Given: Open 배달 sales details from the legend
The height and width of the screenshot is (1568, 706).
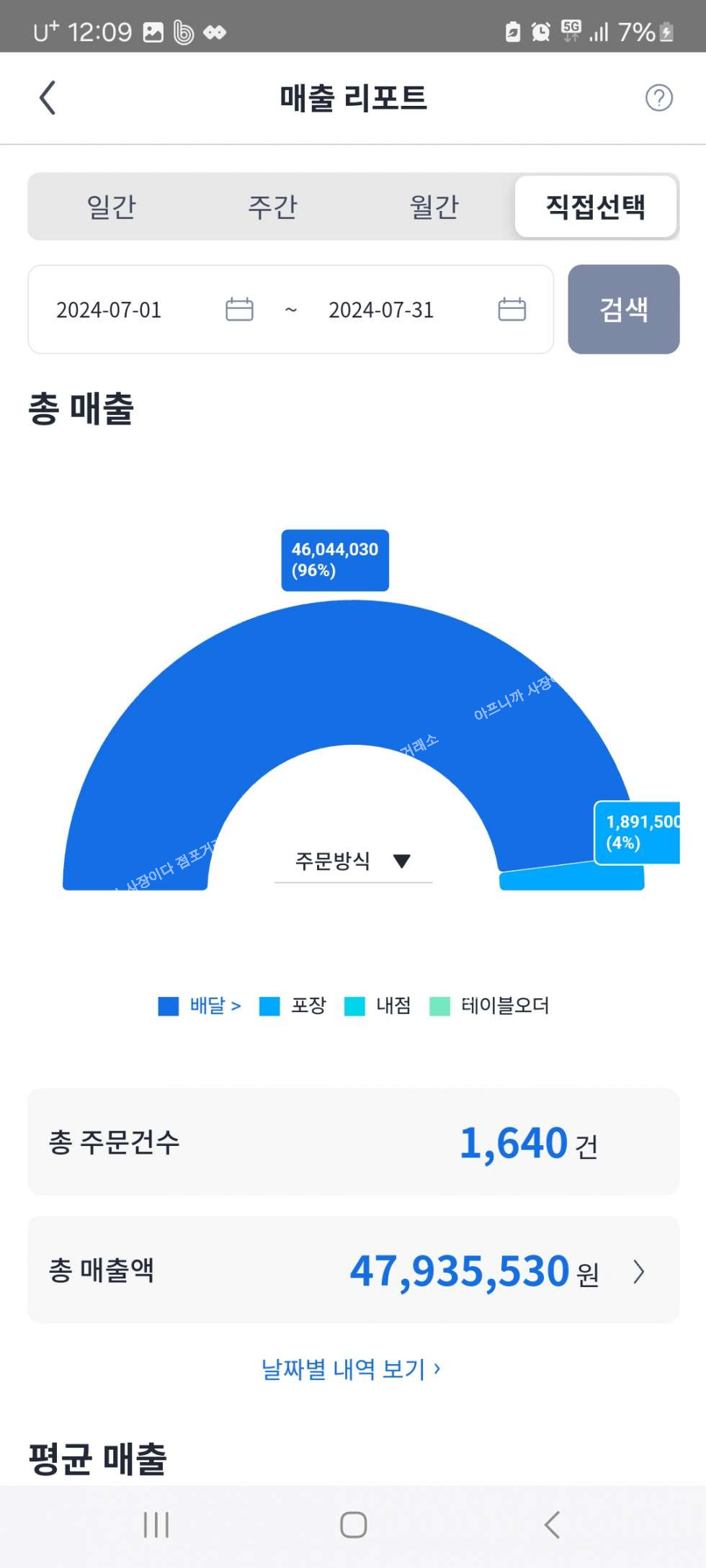Looking at the screenshot, I should point(214,1005).
